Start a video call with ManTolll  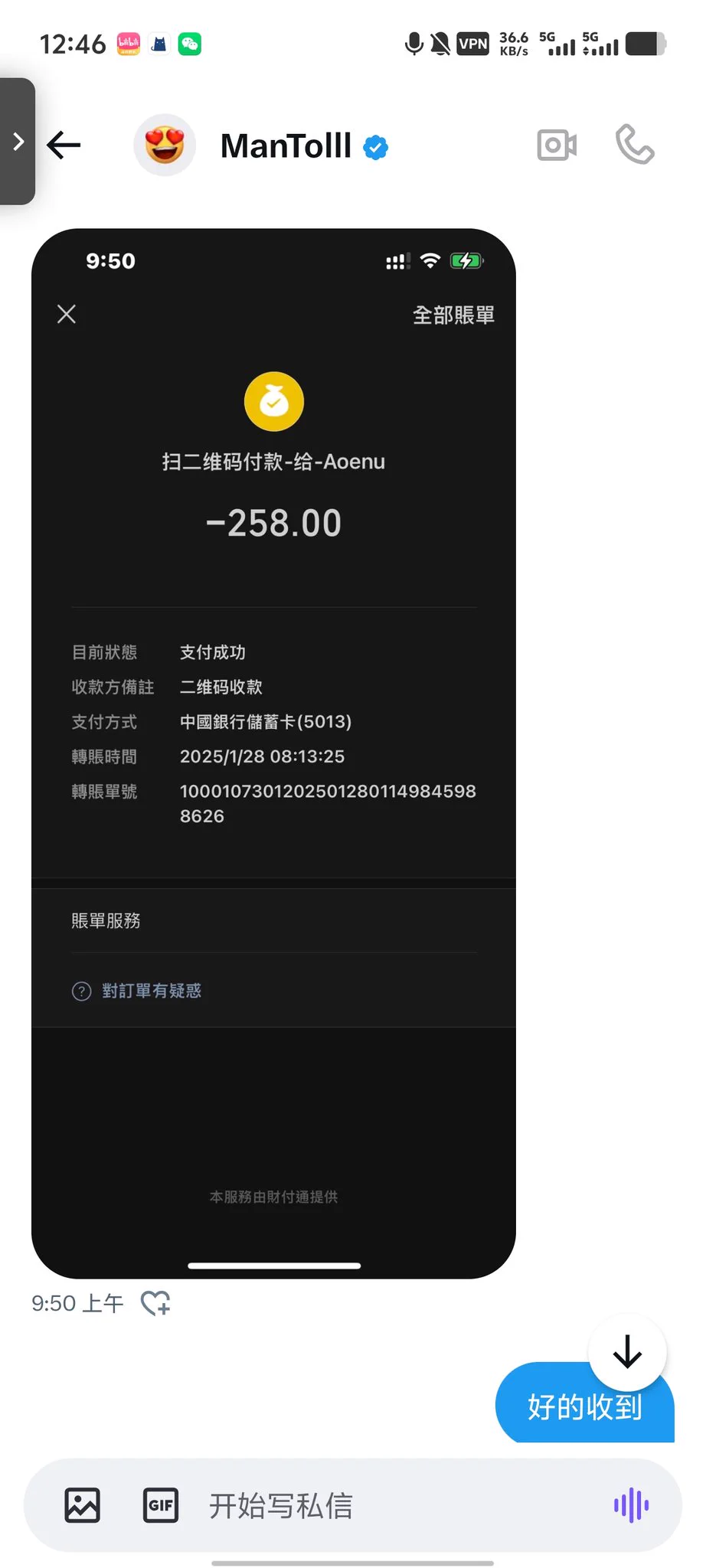pos(557,145)
